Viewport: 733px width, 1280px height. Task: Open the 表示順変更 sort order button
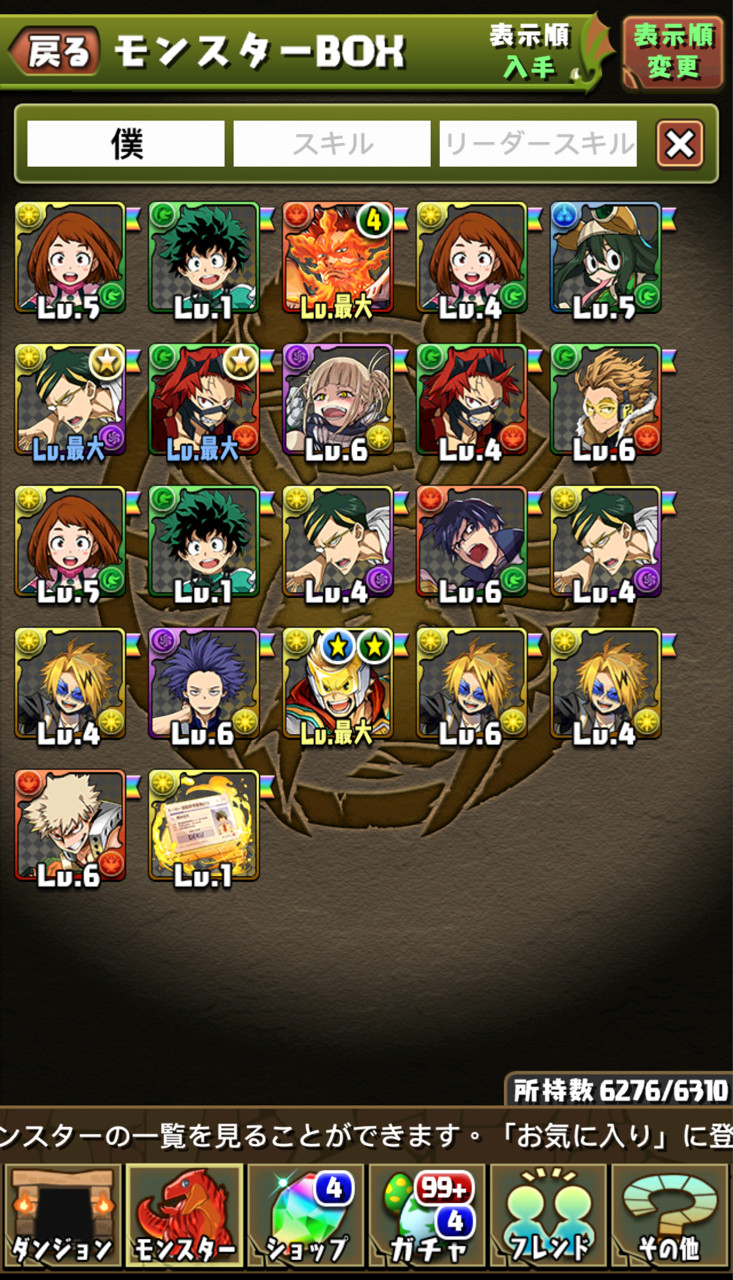(674, 53)
